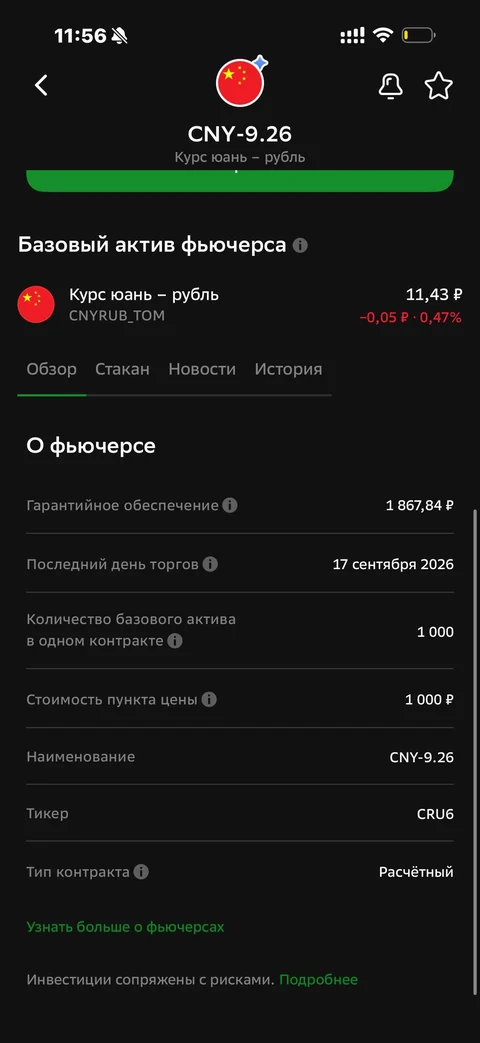Add CNY-9.26 to favorites with the star

click(x=439, y=86)
